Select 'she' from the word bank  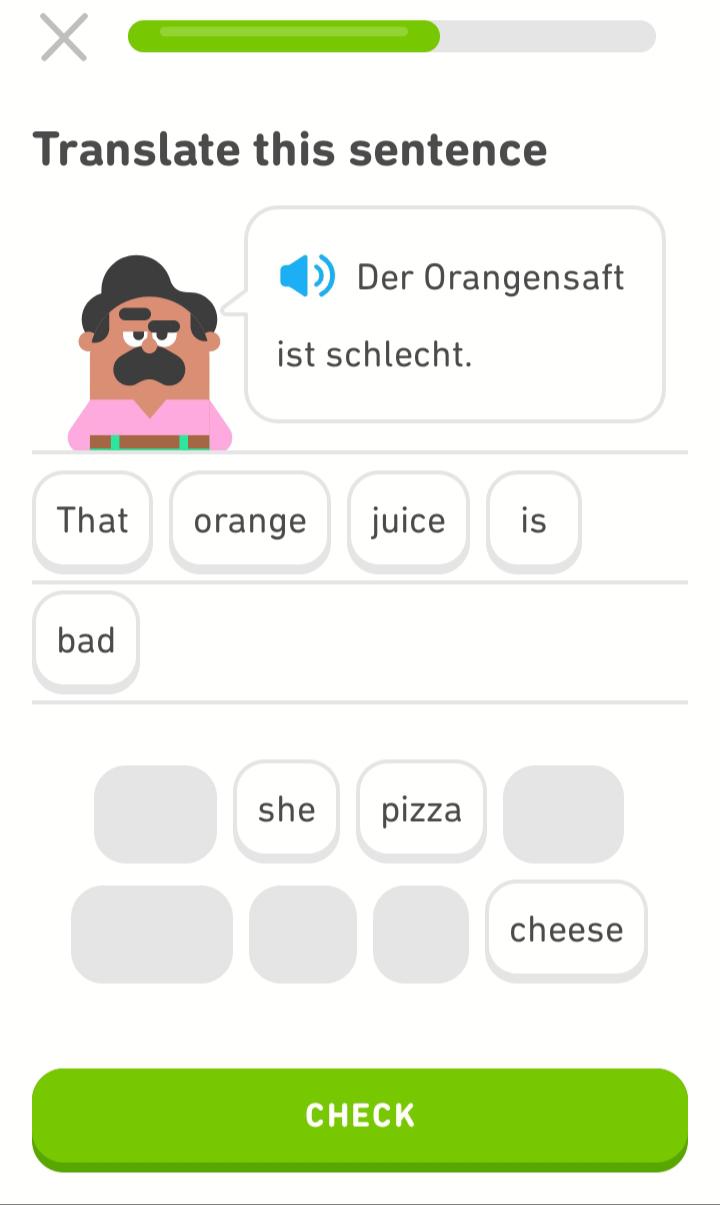click(x=287, y=810)
